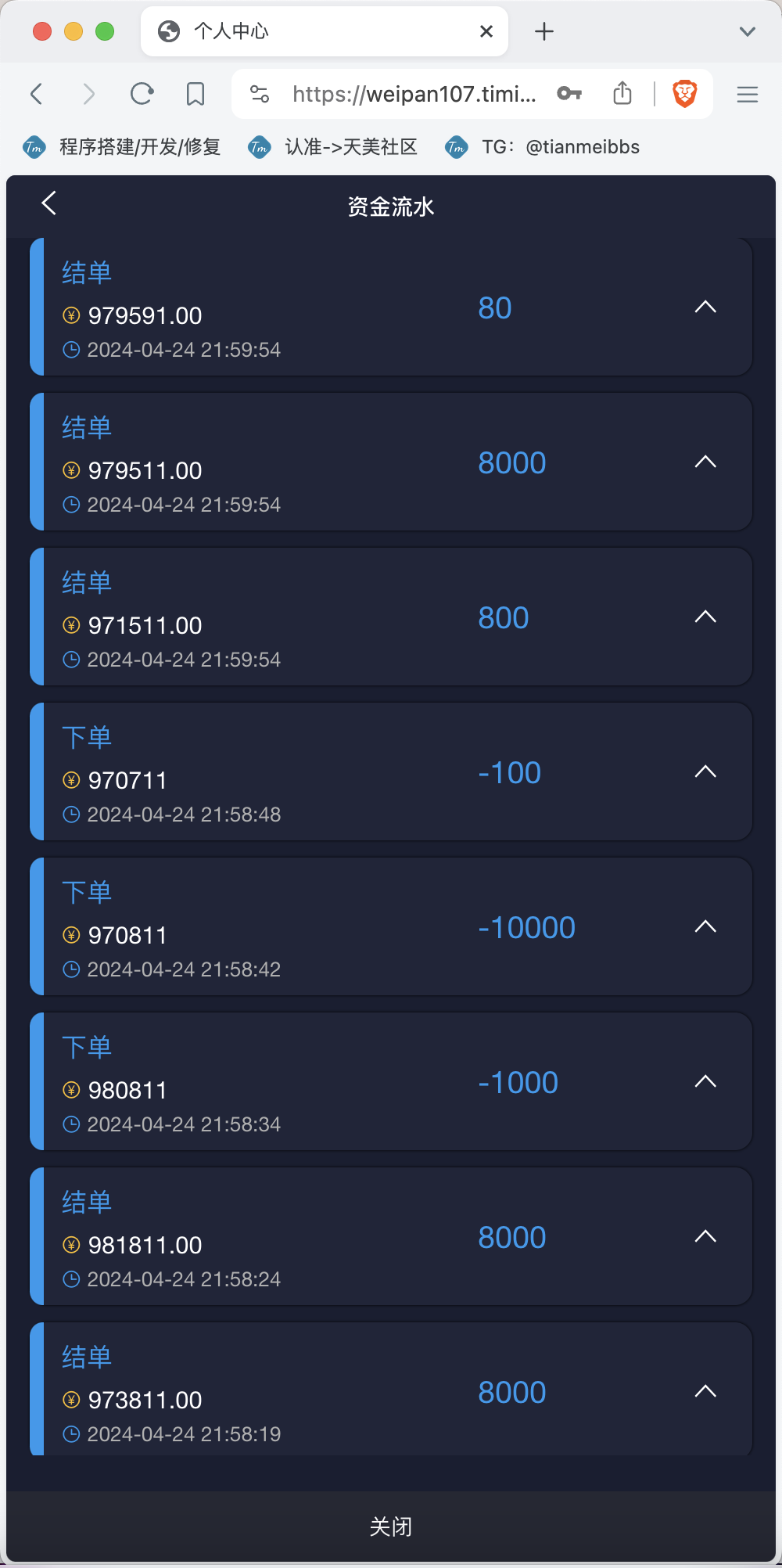
Task: Open the 认准->天美社区 bookmark
Action: pos(333,147)
